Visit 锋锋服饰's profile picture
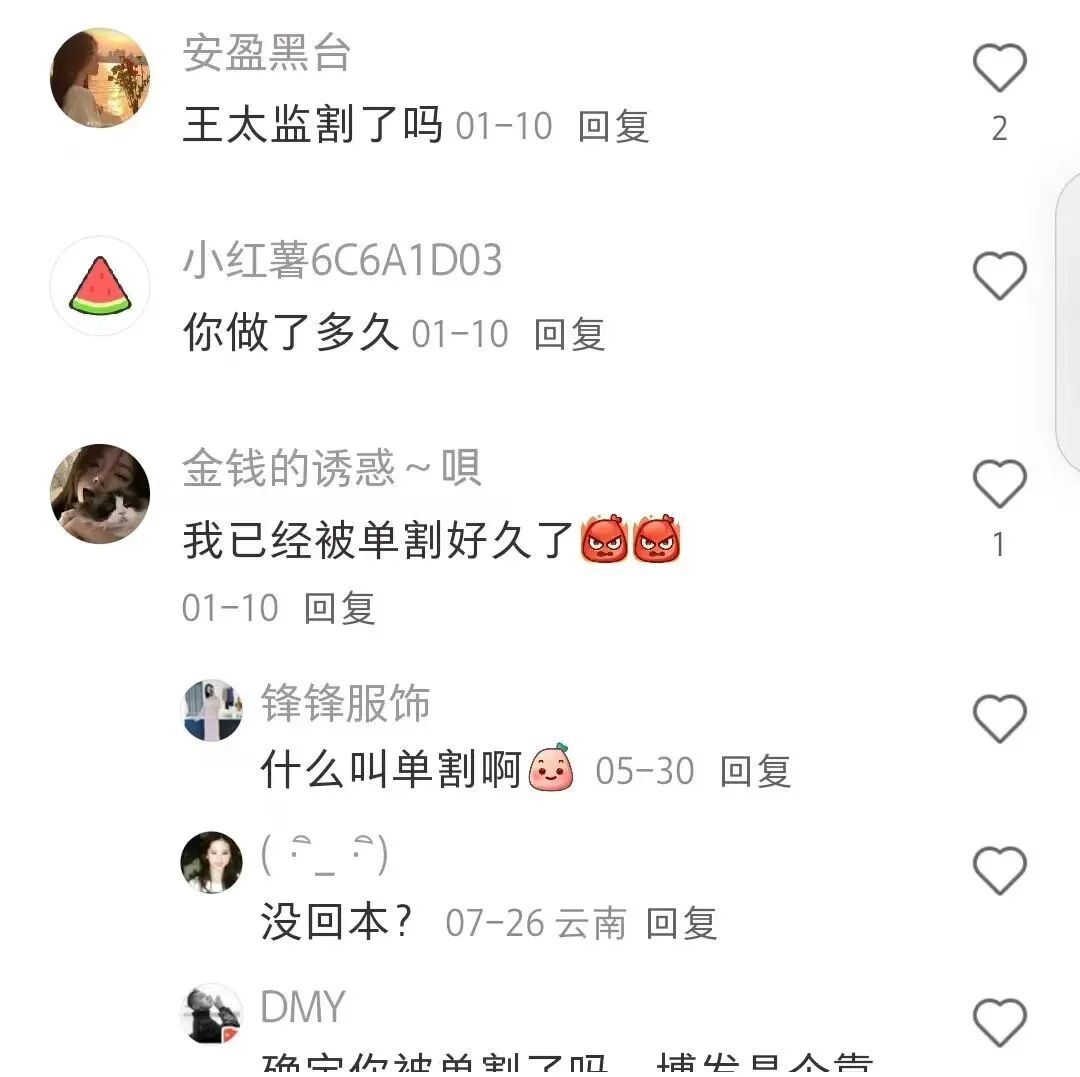Viewport: 1080px width, 1077px height. click(x=212, y=710)
